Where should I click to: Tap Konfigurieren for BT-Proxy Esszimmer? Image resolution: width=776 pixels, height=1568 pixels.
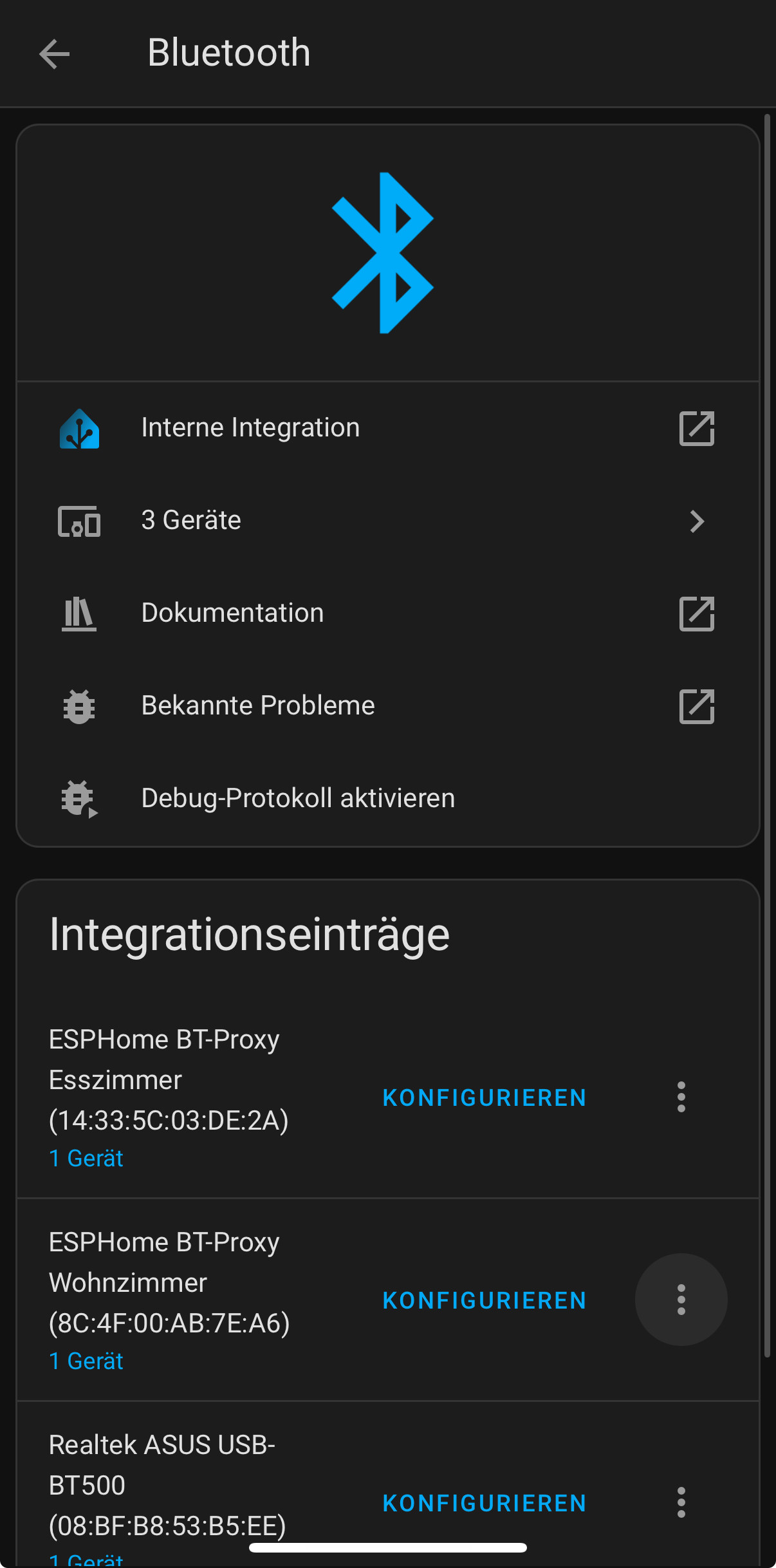coord(484,1097)
